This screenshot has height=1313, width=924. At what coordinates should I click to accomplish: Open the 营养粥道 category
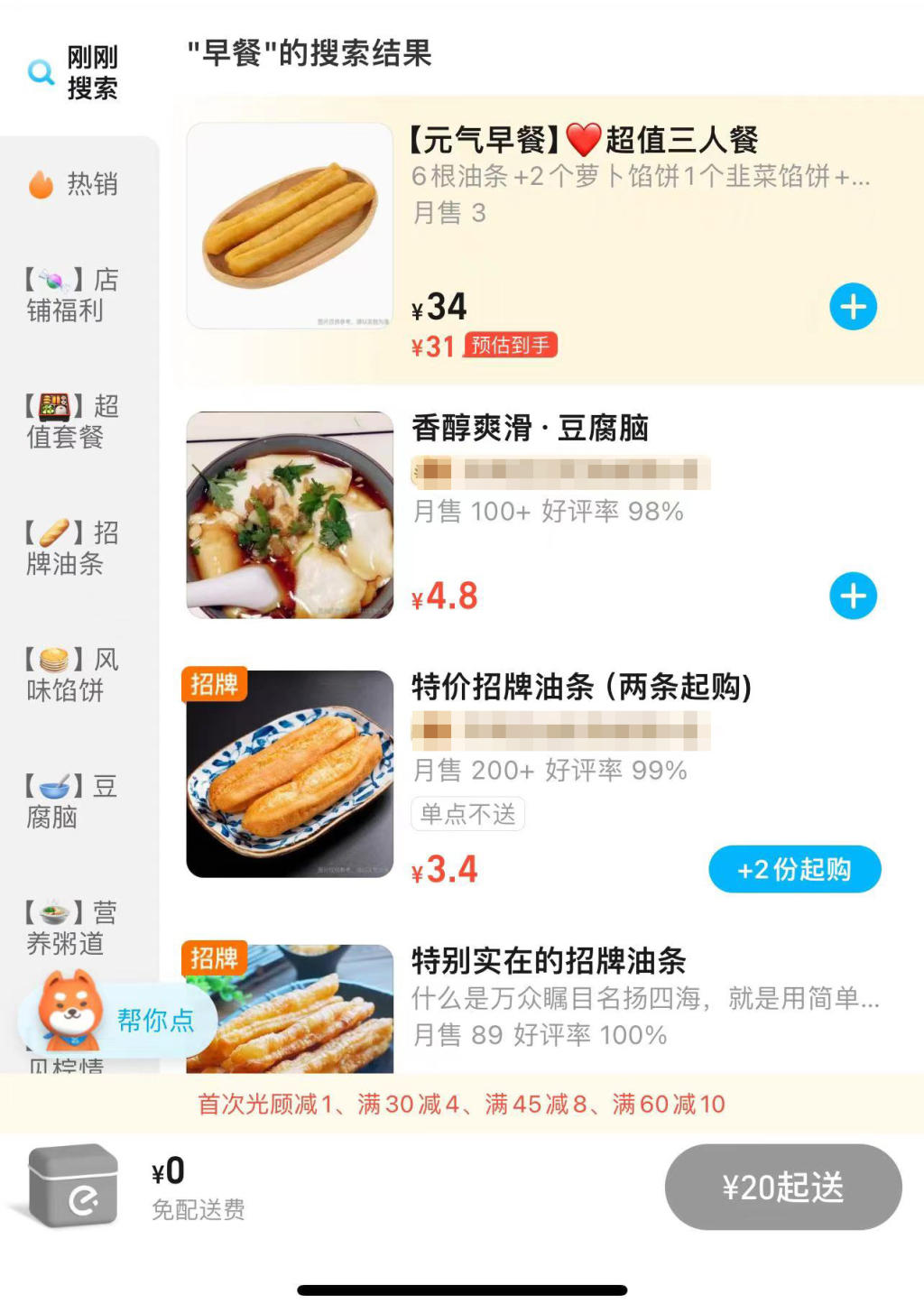click(73, 928)
